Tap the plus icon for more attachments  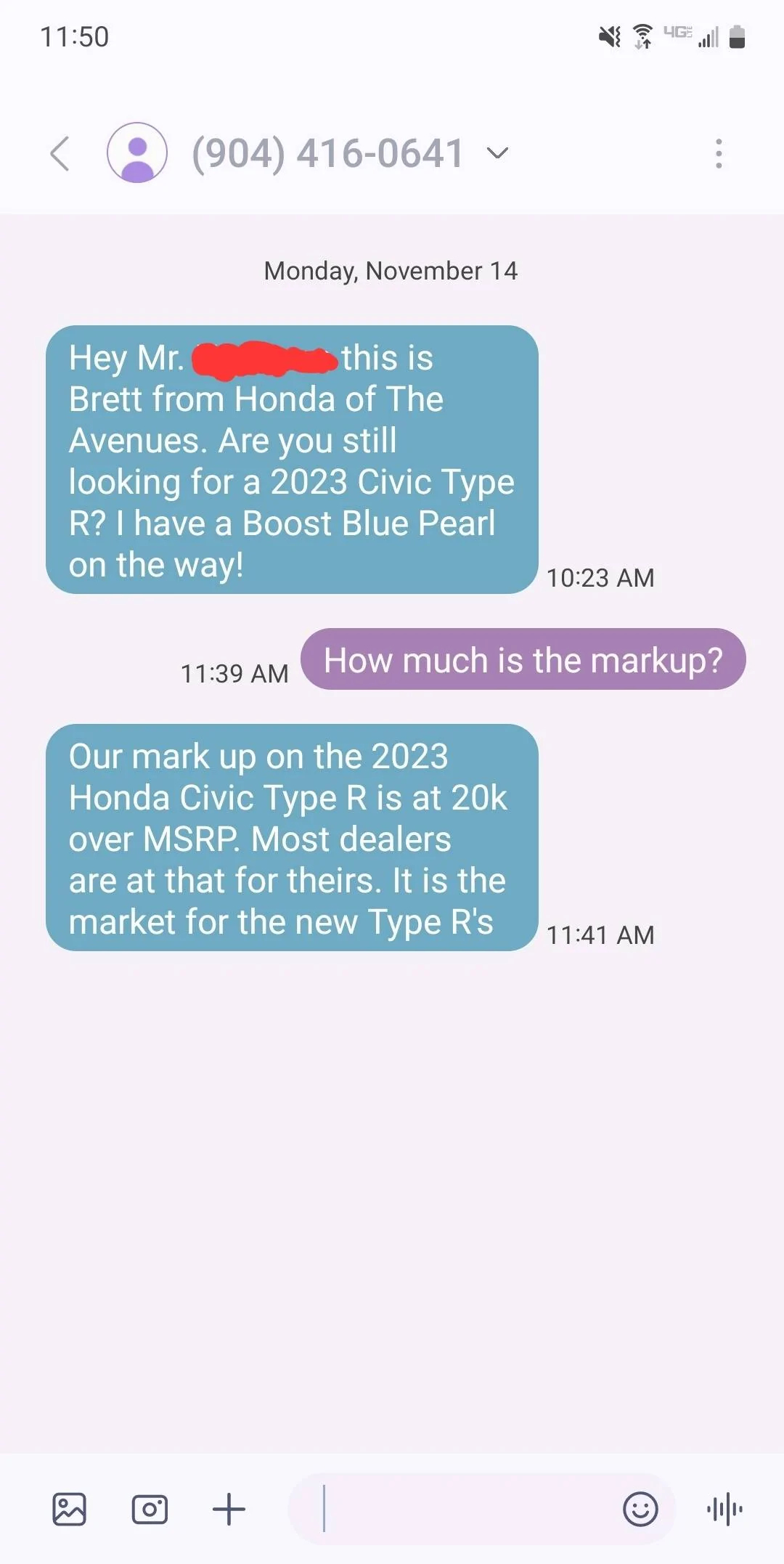229,1509
